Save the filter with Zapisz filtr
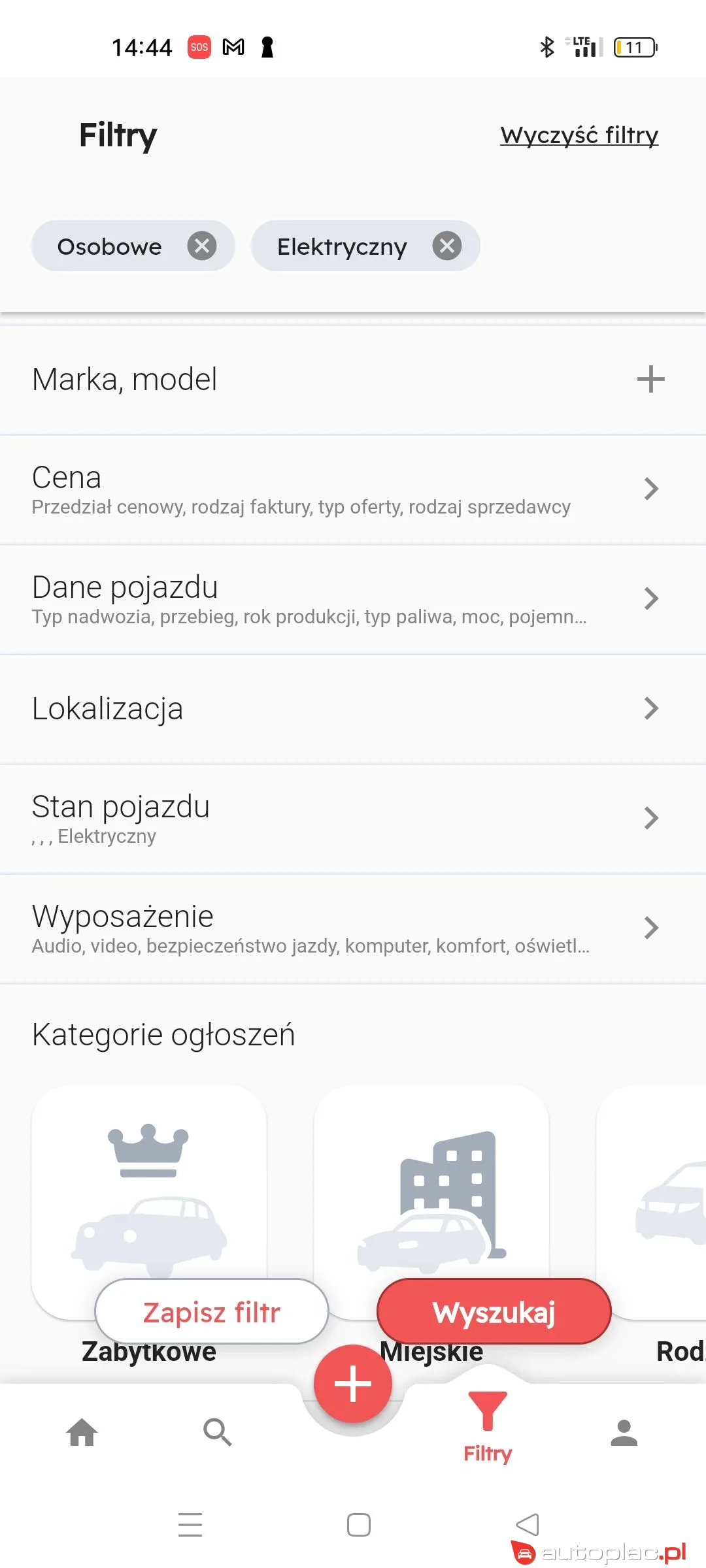The width and height of the screenshot is (706, 1568). 212,1312
